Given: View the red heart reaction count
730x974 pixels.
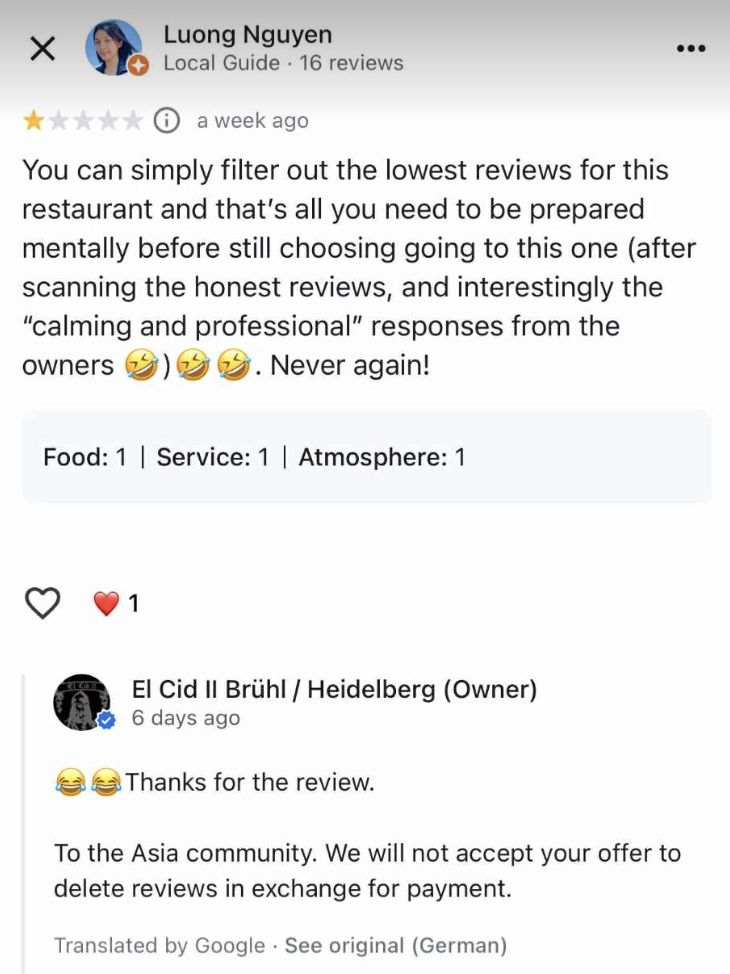Looking at the screenshot, I should pyautogui.click(x=114, y=603).
